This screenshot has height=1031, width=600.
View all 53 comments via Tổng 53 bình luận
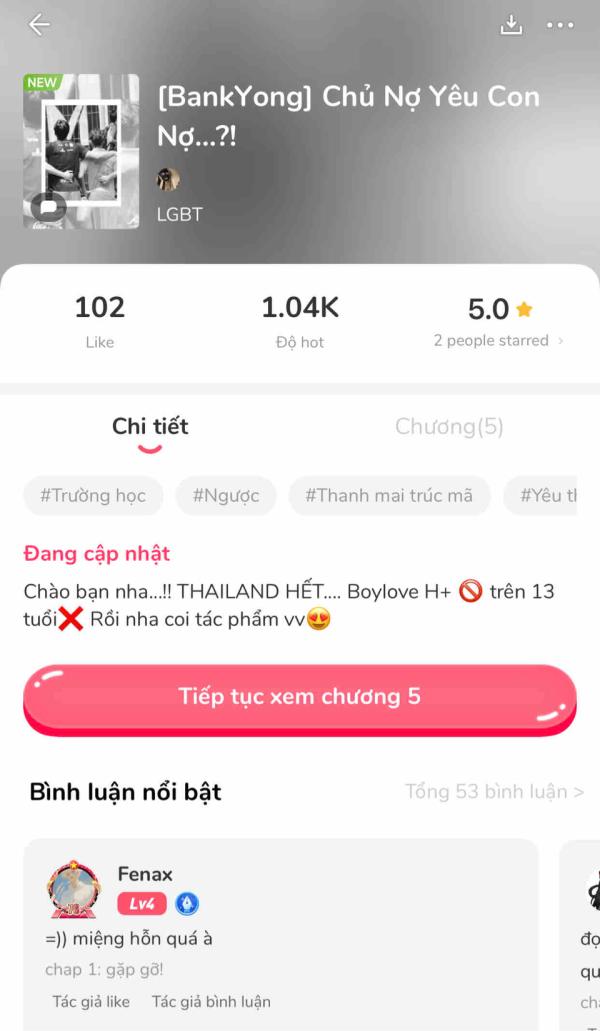click(x=494, y=792)
